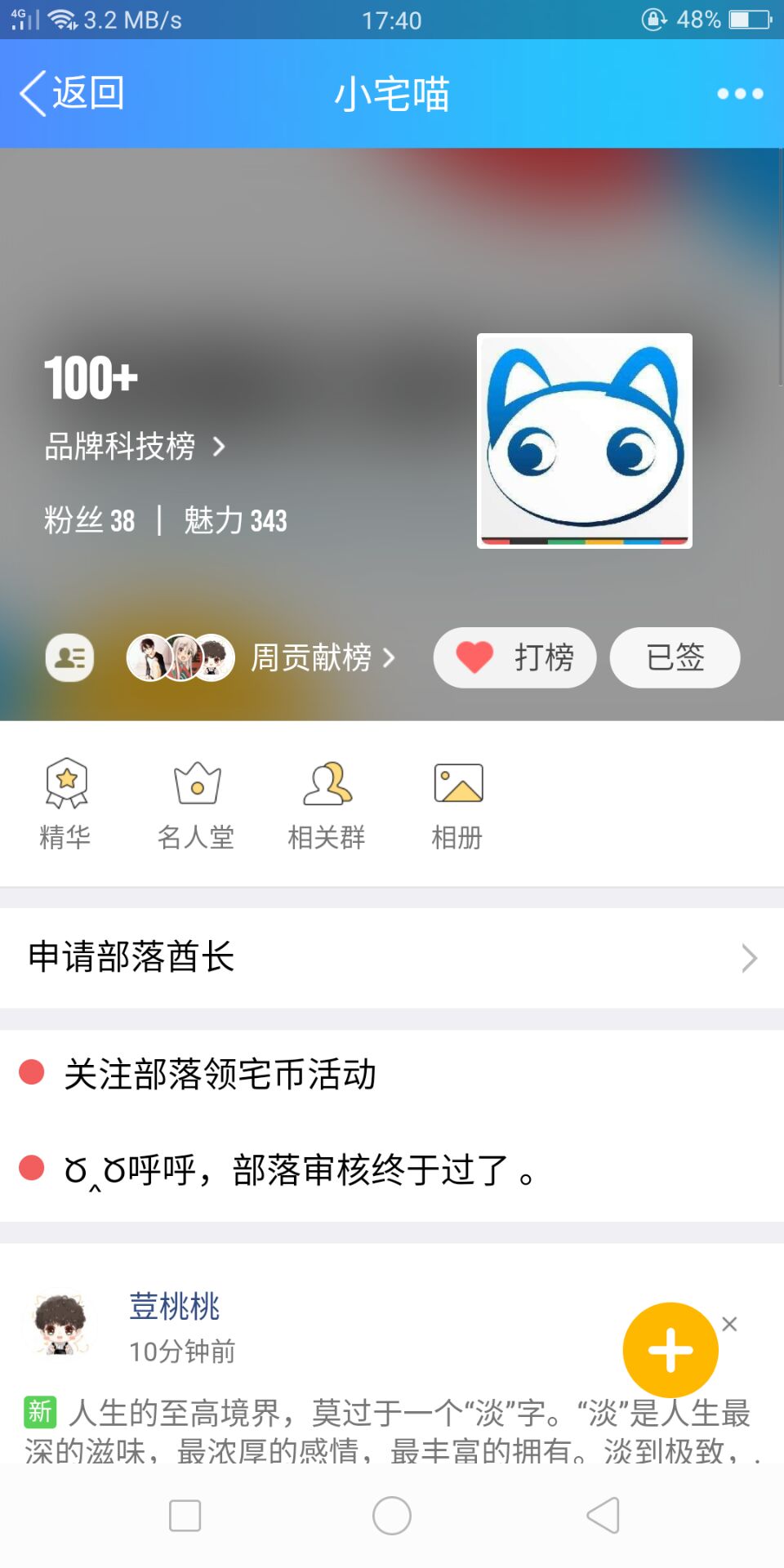The image size is (784, 1568).
Task: Dismiss the floating plus button
Action: 730,1324
